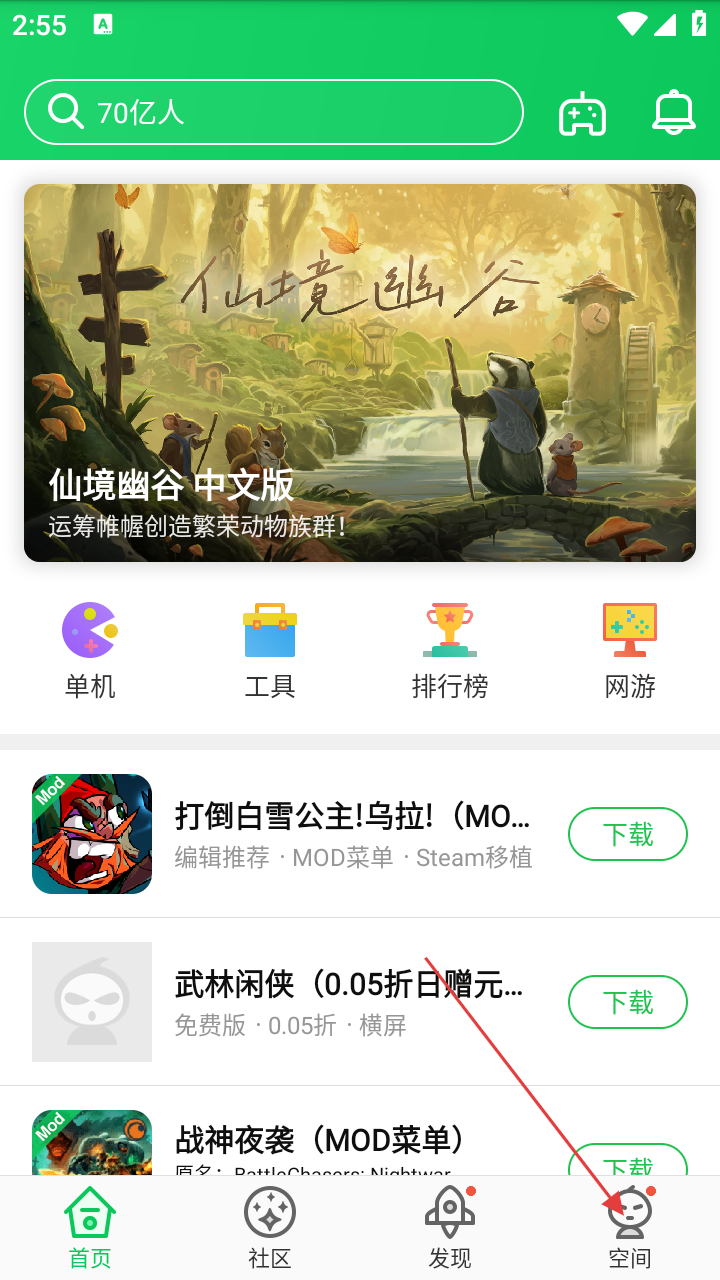720x1280 pixels.
Task: Download 打倒白雪公主!乌拉!
Action: coord(628,834)
